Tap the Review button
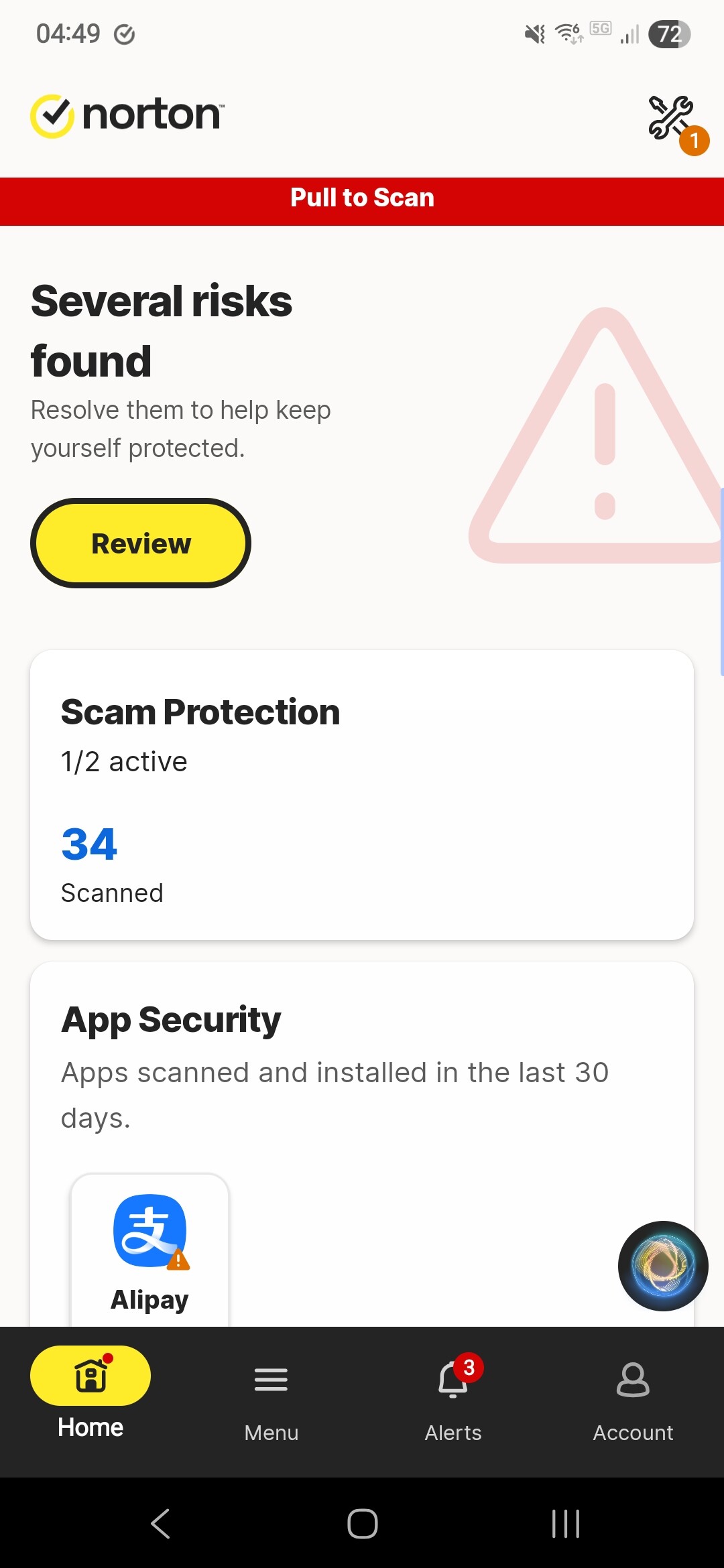This screenshot has height=1568, width=724. point(141,543)
